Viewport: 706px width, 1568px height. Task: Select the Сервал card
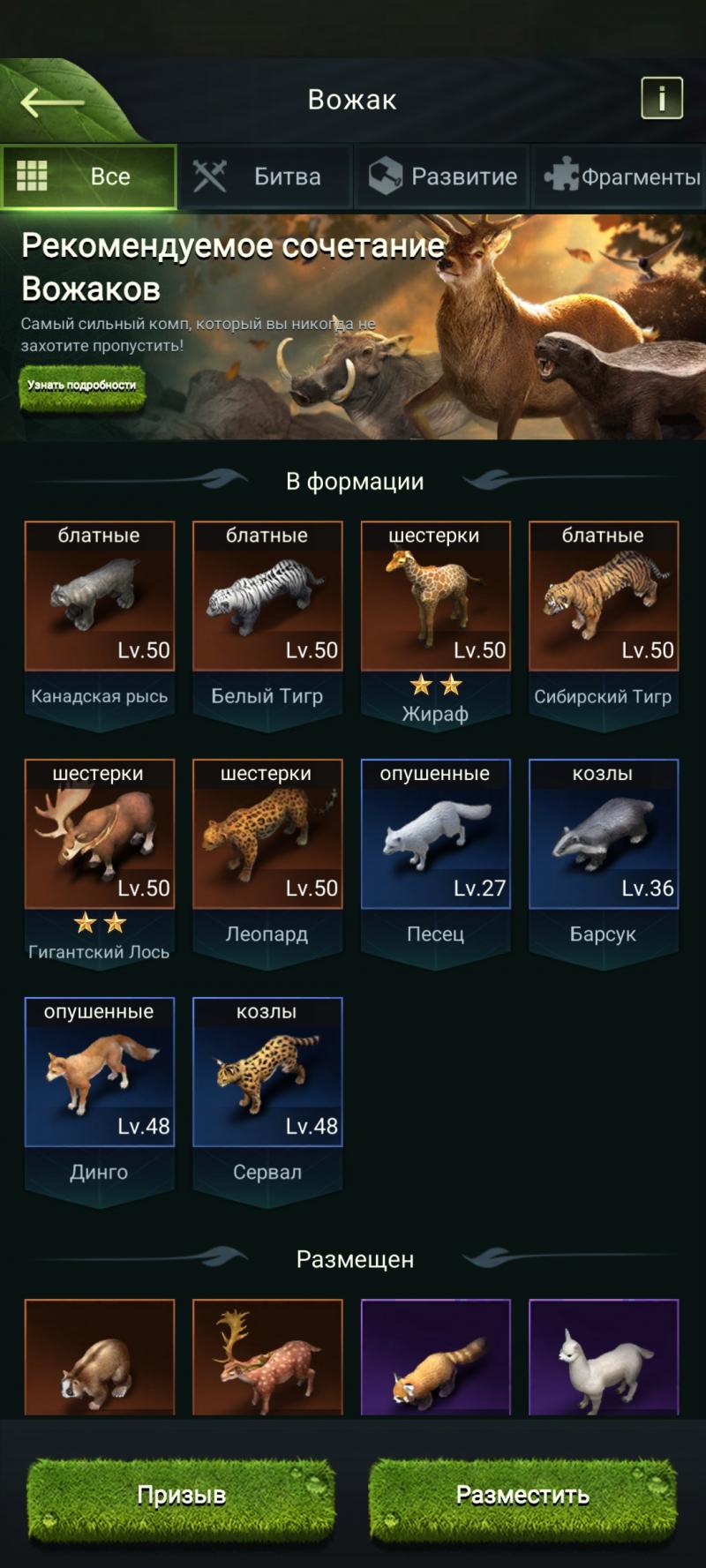267,1085
